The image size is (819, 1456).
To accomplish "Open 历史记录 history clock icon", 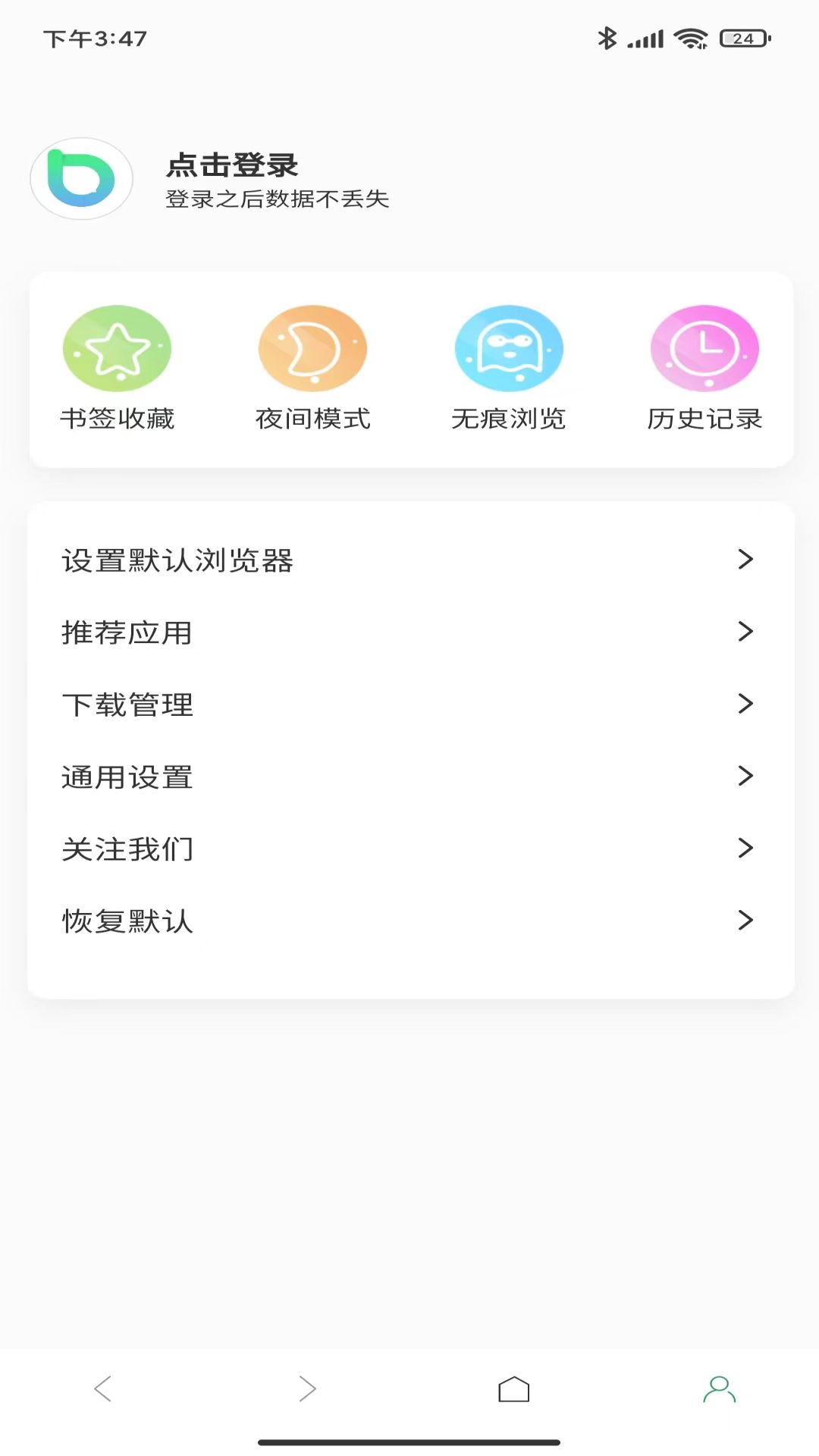I will [x=704, y=347].
